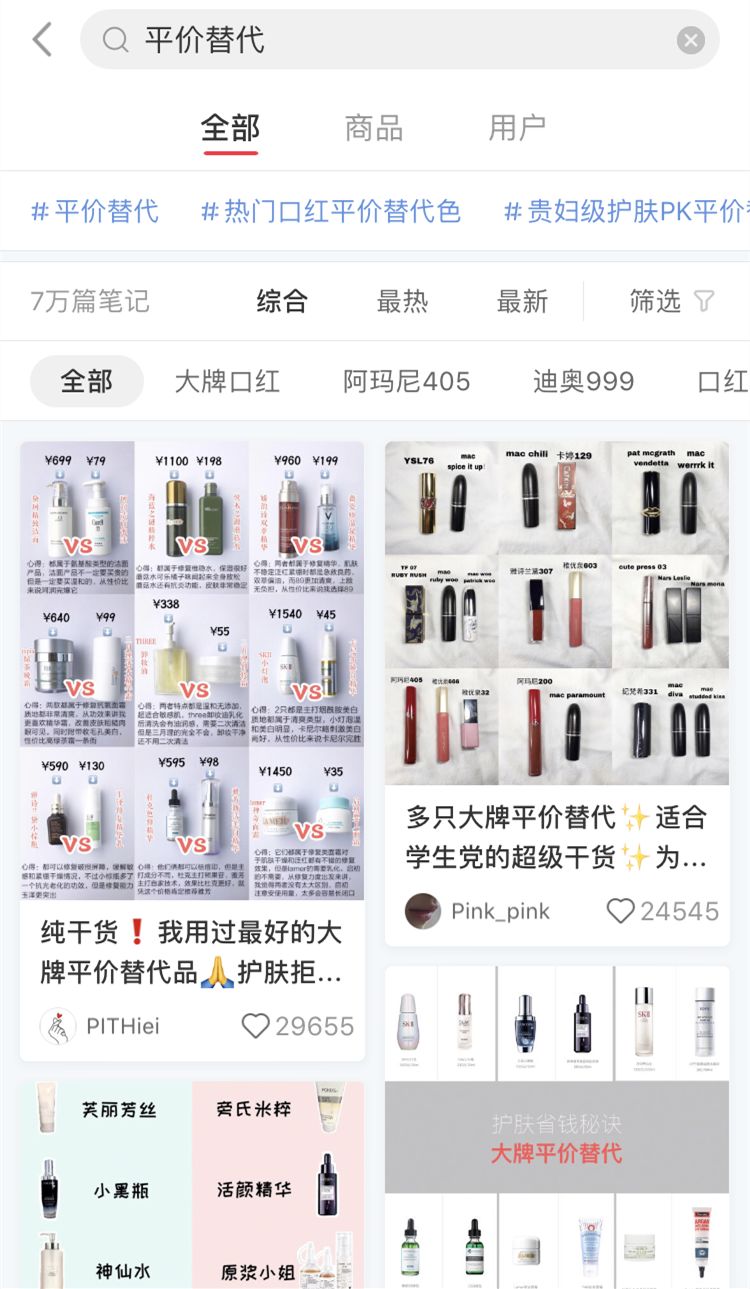Screen dimensions: 750x1289
Task: Select the 综合 sorting option
Action: click(283, 302)
